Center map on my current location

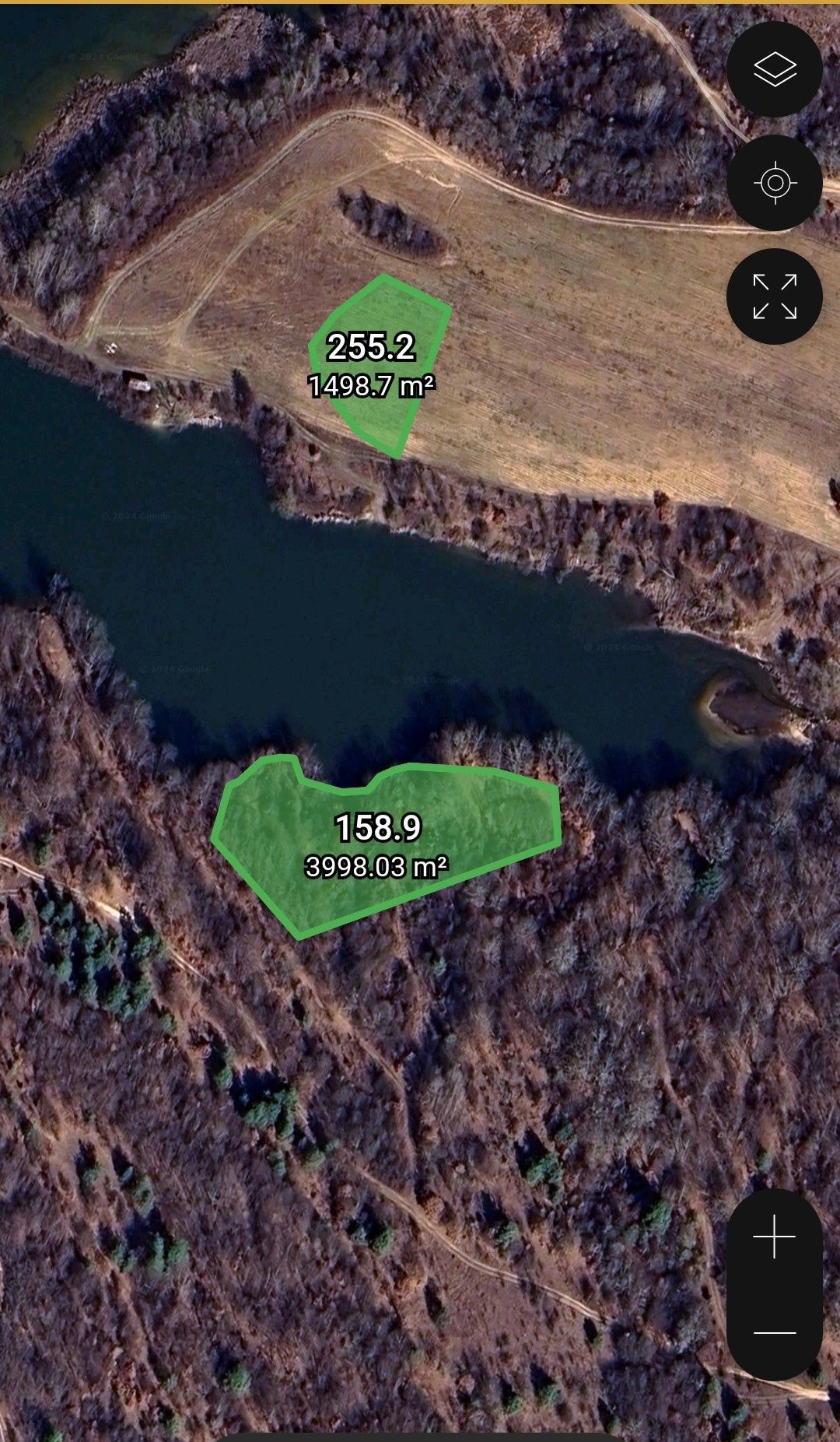pyautogui.click(x=775, y=183)
